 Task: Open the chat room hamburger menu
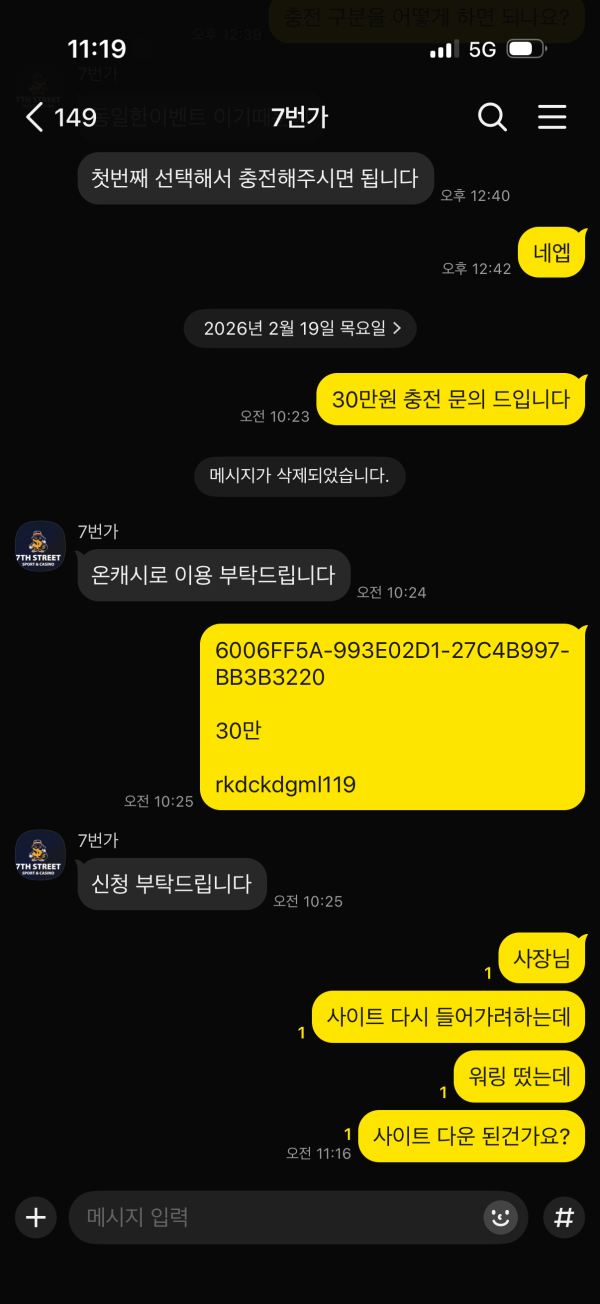coord(552,118)
